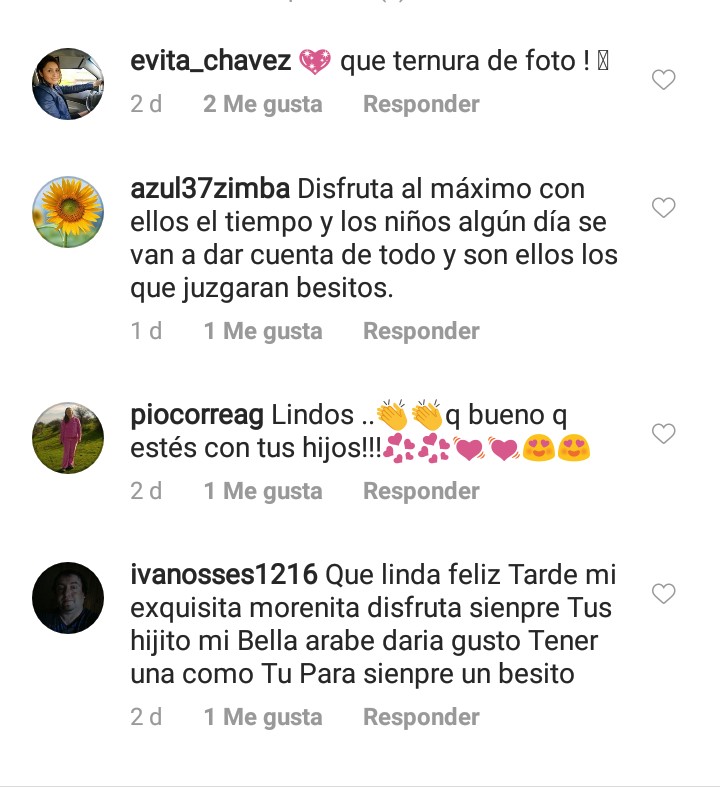Image resolution: width=720 pixels, height=788 pixels.
Task: Reply to ivanosses1216's comment
Action: click(x=421, y=717)
